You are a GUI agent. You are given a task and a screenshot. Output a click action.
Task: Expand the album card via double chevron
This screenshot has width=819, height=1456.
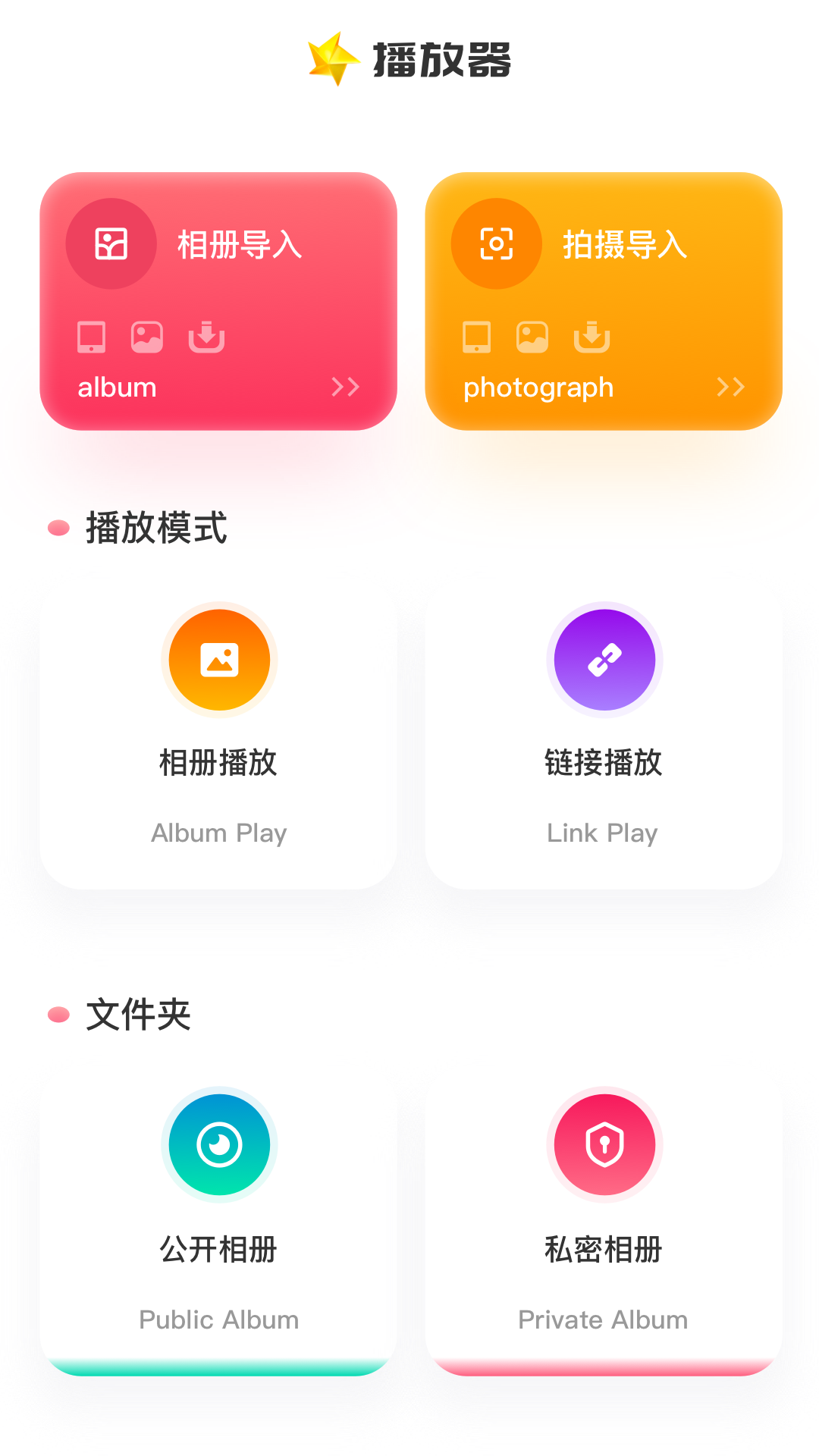(x=346, y=388)
